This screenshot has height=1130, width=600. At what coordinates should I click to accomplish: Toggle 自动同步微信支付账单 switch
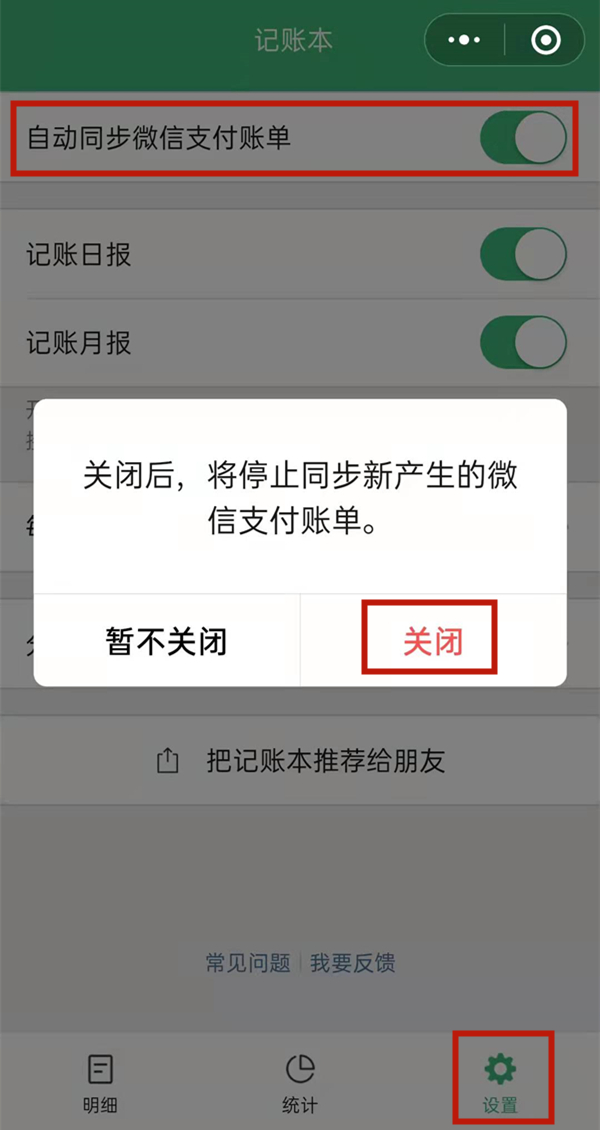pos(523,138)
